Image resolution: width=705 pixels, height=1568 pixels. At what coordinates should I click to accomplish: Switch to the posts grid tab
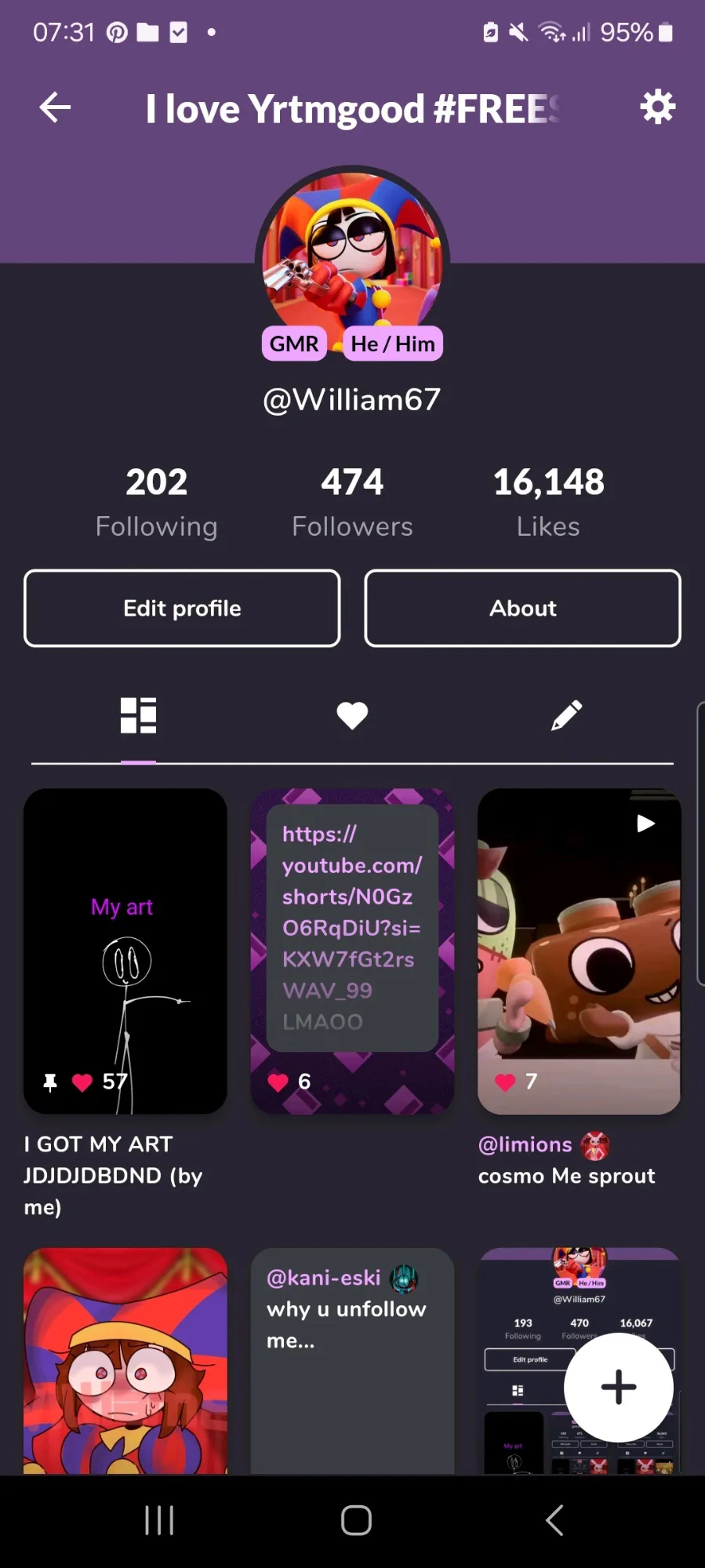point(138,715)
